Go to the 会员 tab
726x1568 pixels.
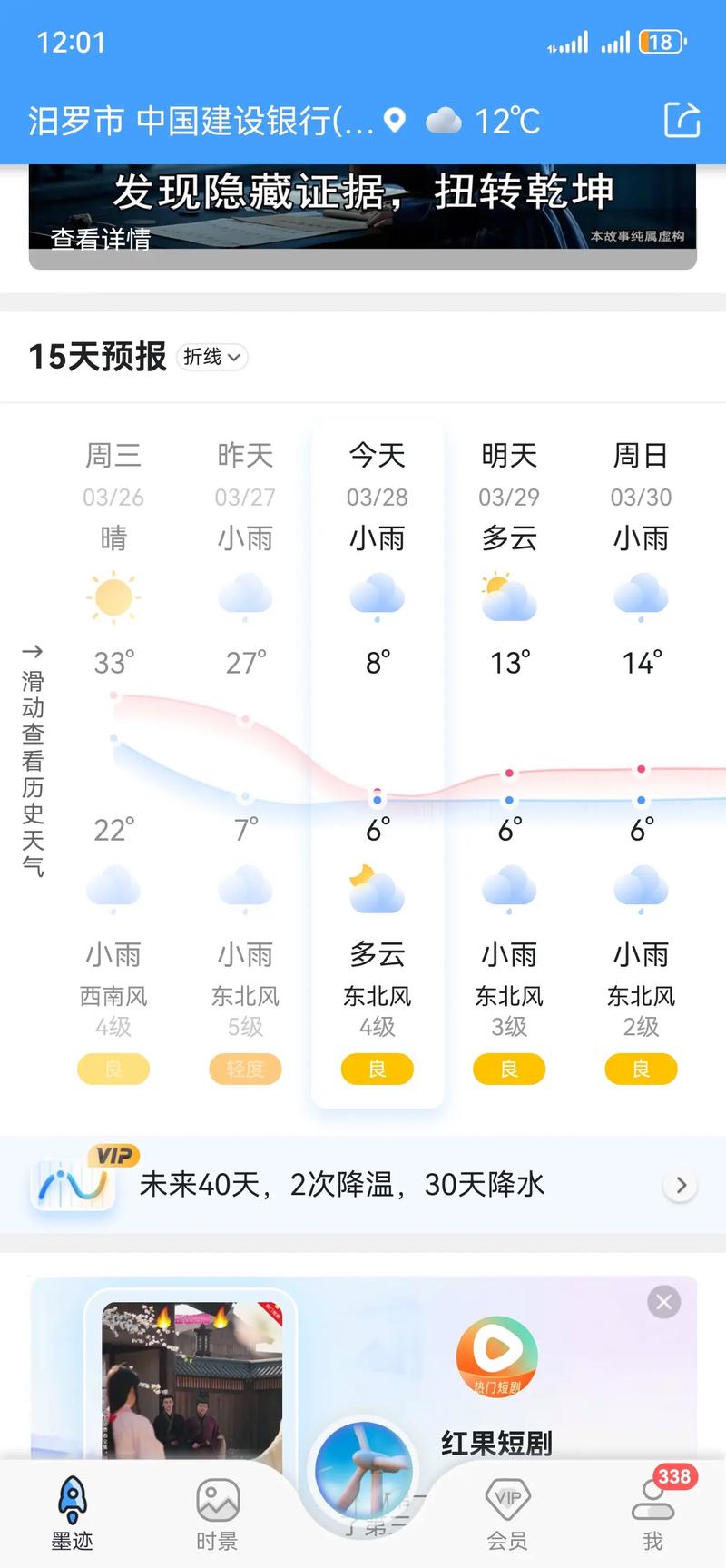(x=507, y=1514)
